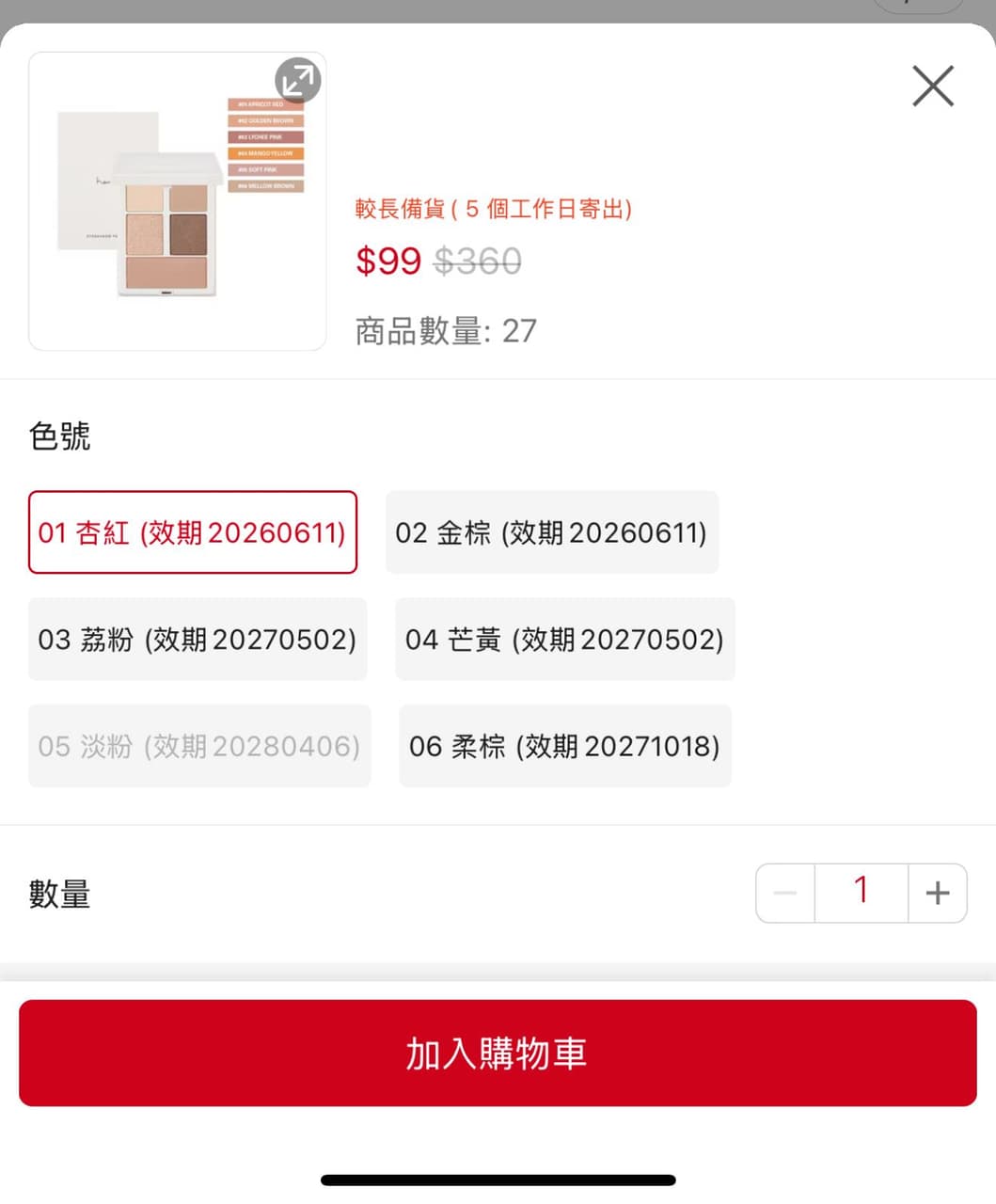Click the original price $360
Viewport: 996px width, 1204px height.
pyautogui.click(x=477, y=261)
